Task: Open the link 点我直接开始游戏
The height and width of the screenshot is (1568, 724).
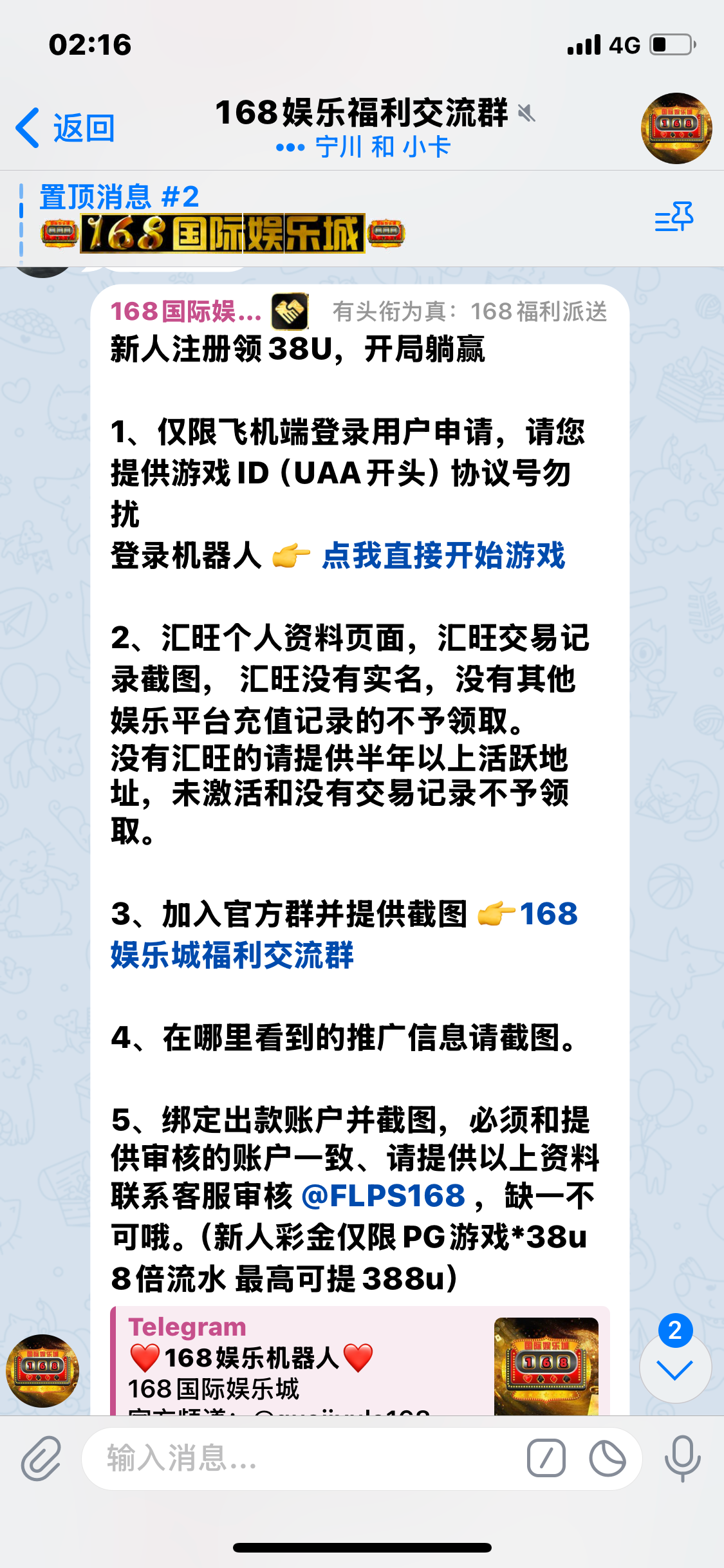Action: click(x=443, y=555)
